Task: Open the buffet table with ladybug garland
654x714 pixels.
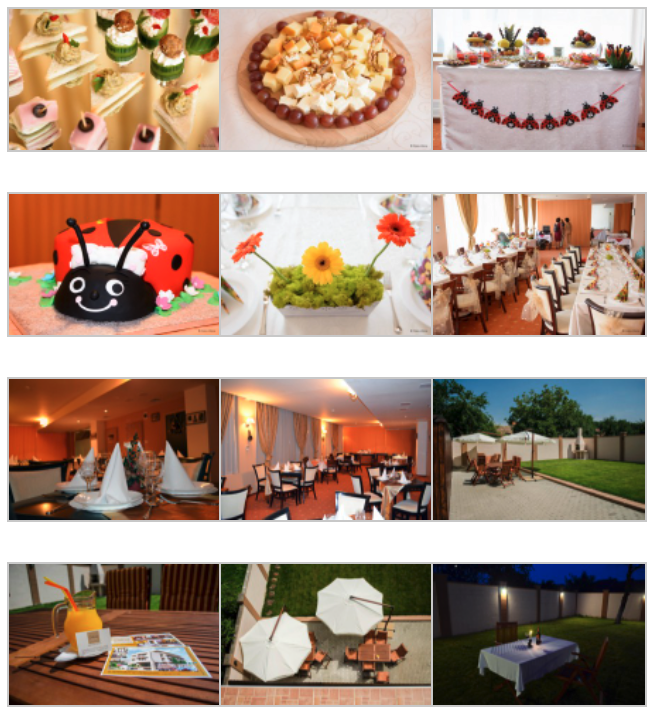Action: click(539, 80)
